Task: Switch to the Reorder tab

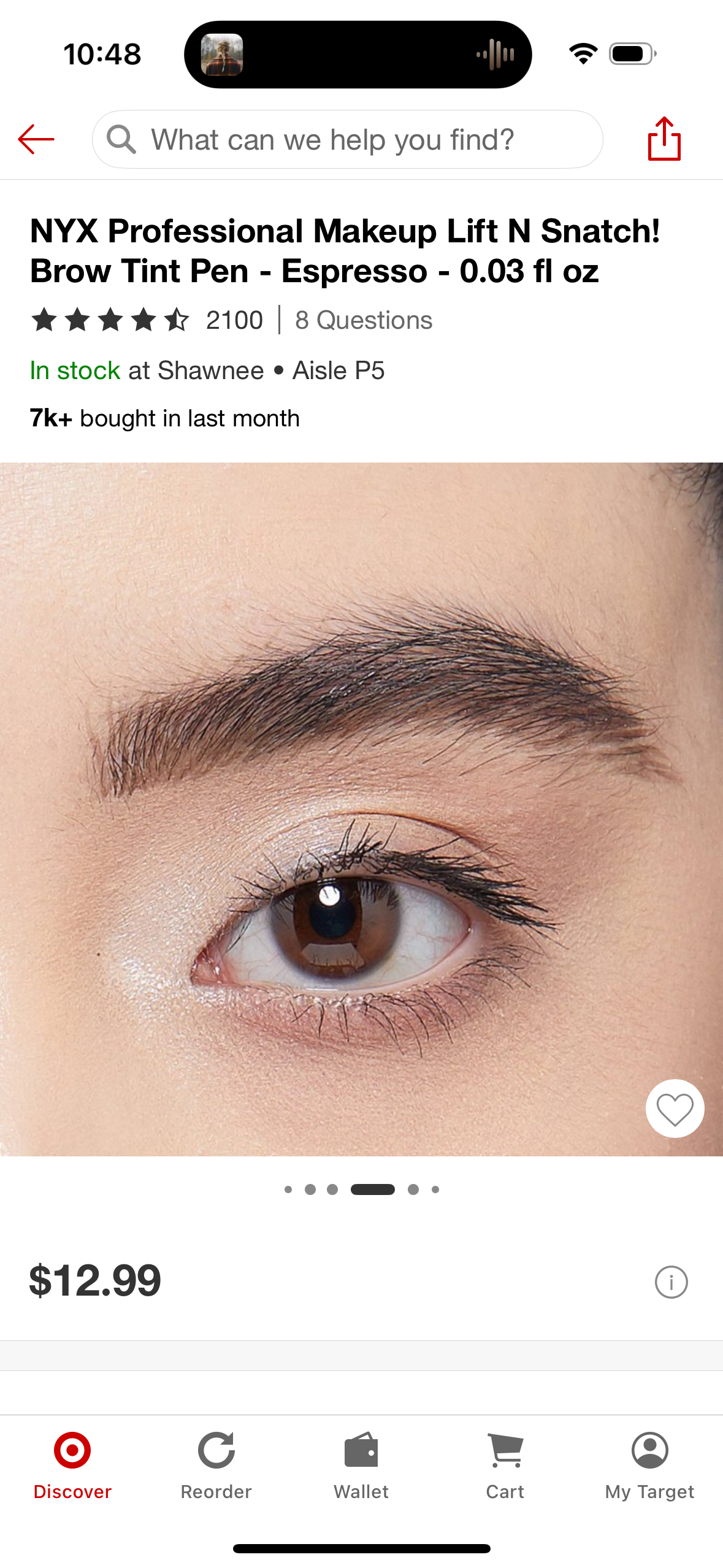Action: pyautogui.click(x=216, y=1465)
